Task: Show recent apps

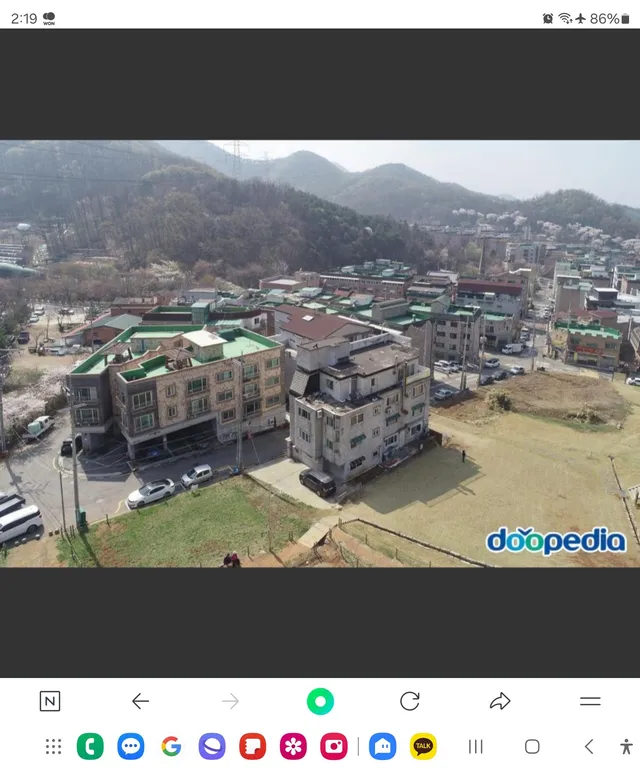Action: click(476, 746)
